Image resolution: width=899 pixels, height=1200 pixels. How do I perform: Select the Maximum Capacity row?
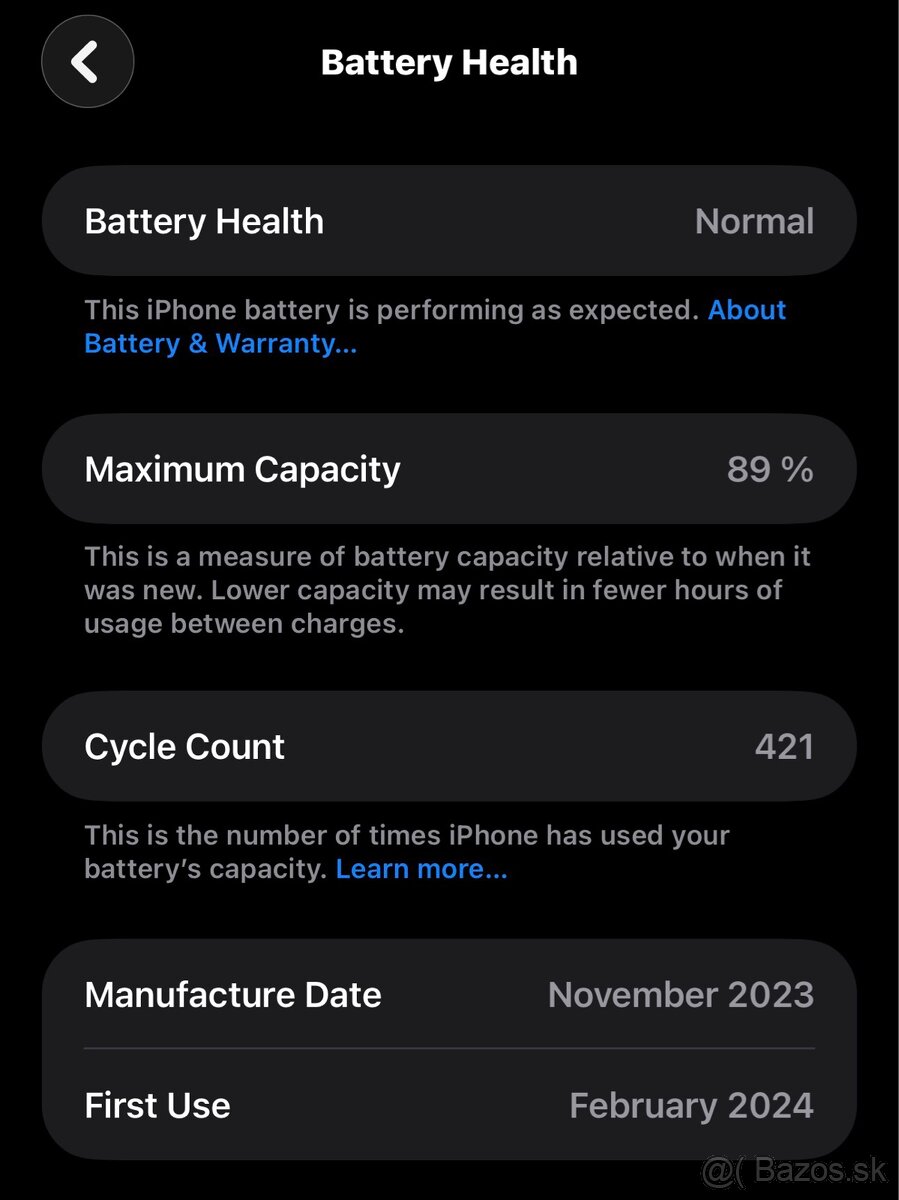coord(448,468)
